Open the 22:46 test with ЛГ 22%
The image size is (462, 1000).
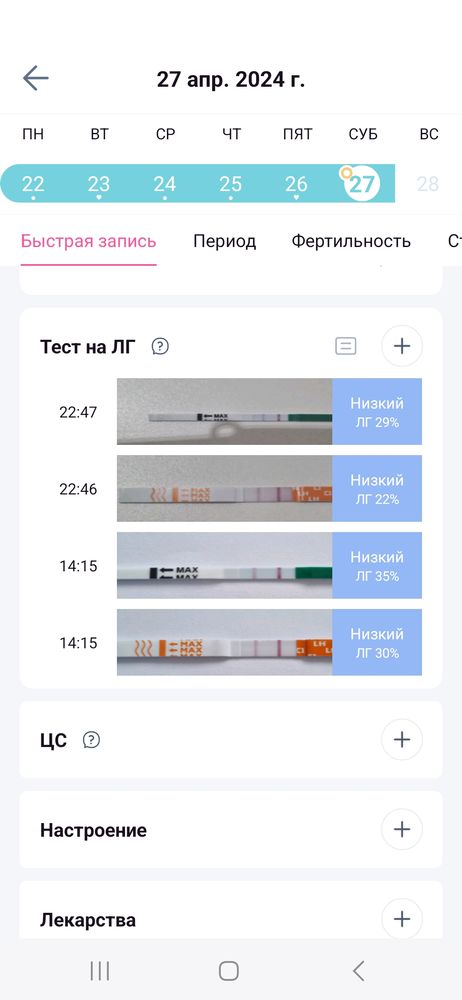point(269,489)
